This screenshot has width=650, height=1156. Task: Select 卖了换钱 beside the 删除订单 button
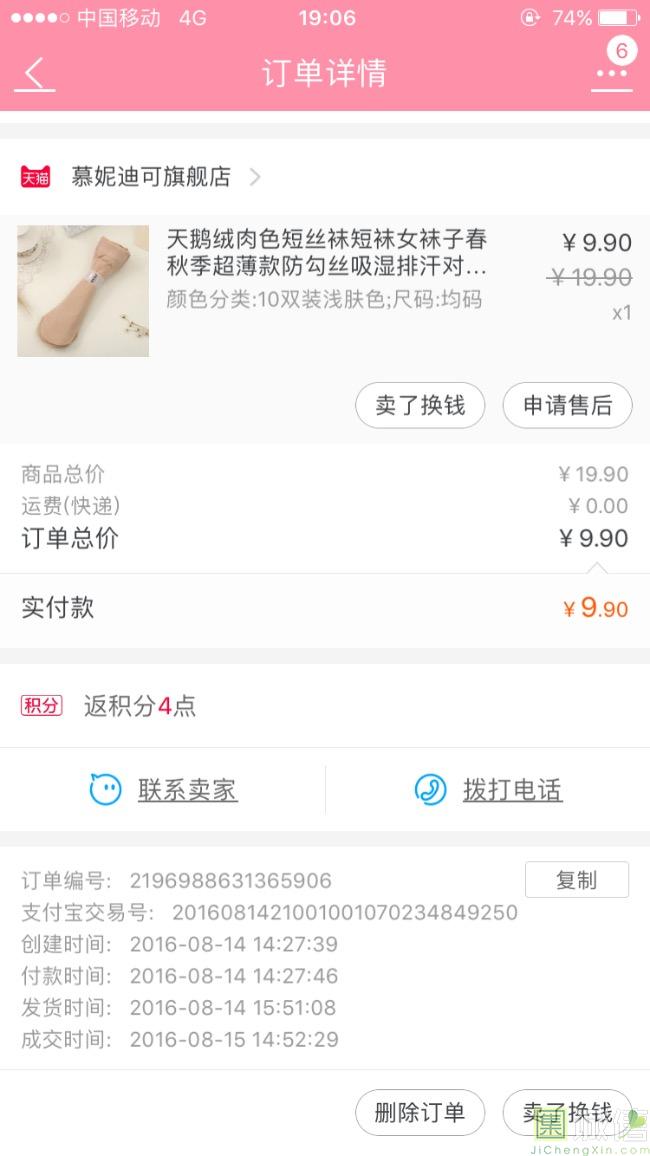click(567, 1113)
